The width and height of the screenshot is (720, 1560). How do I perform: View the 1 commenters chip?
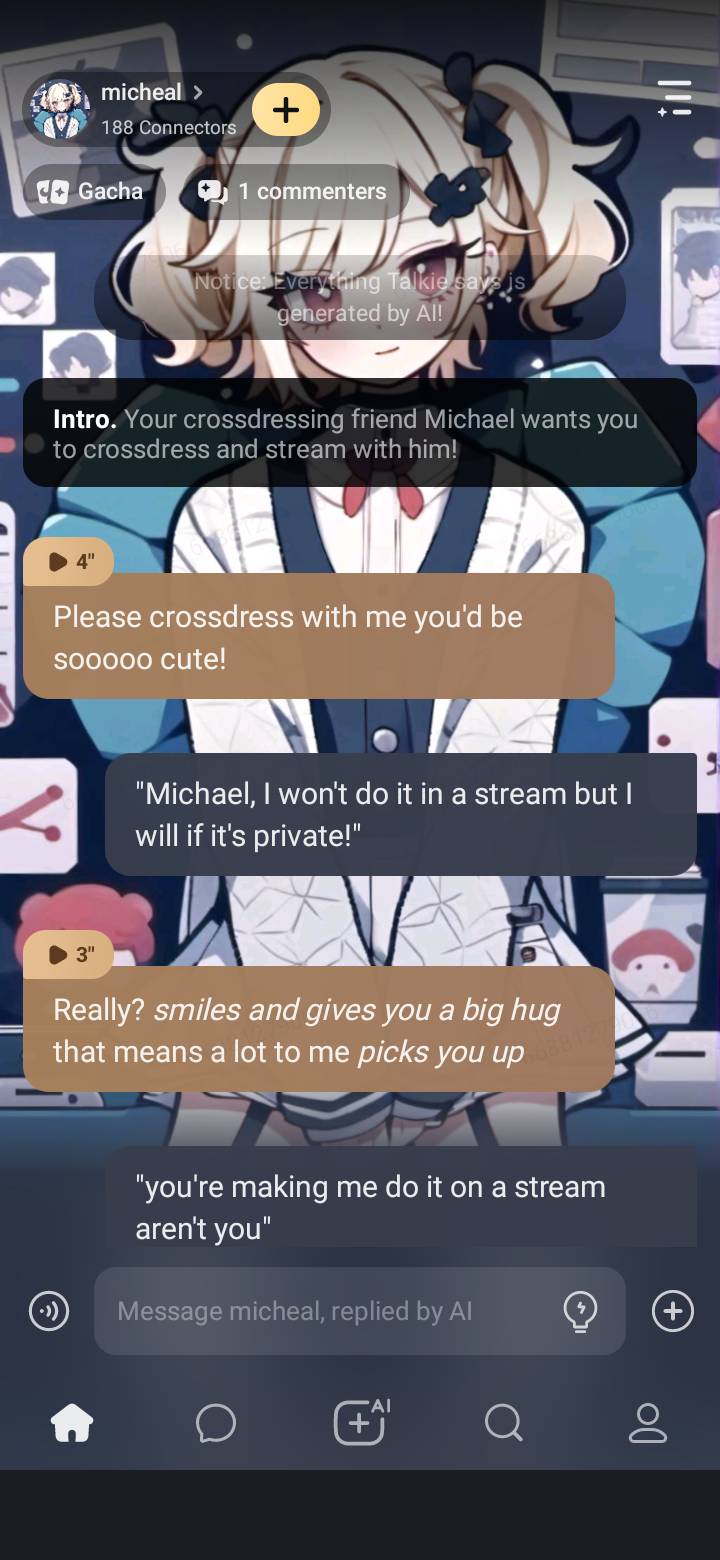tap(294, 191)
